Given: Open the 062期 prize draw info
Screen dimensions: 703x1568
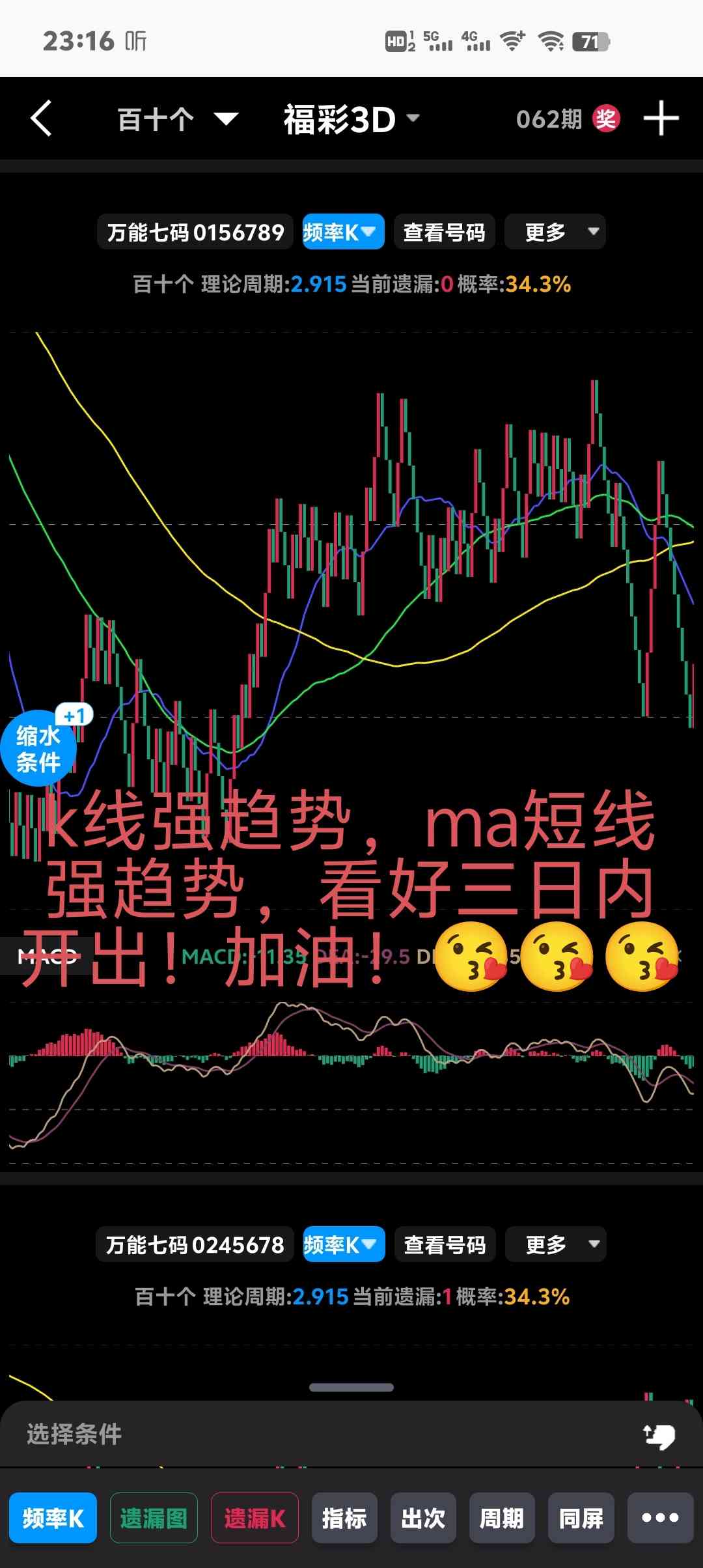Looking at the screenshot, I should pyautogui.click(x=567, y=119).
